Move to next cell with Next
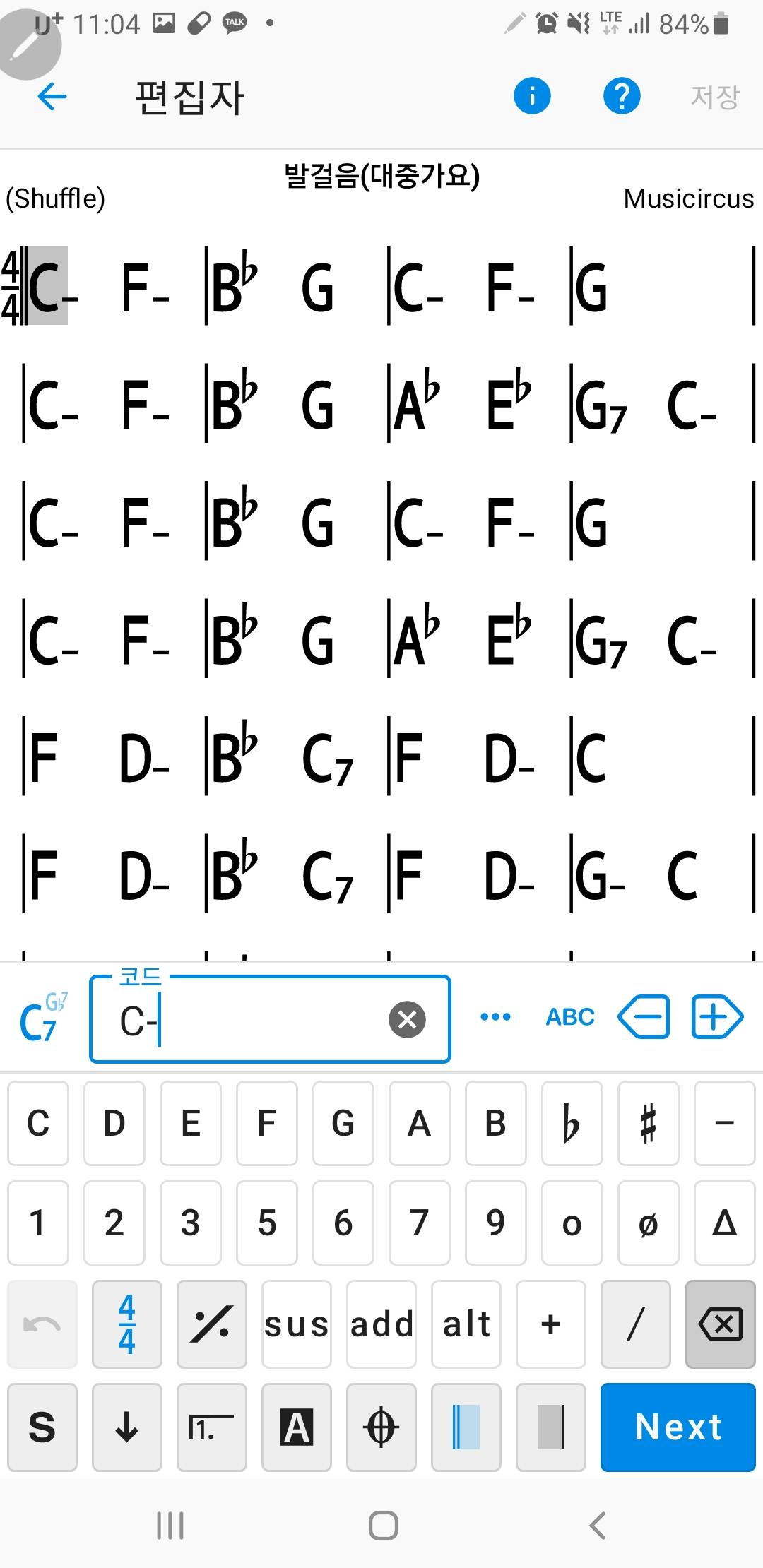This screenshot has height=1568, width=763. click(x=678, y=1427)
